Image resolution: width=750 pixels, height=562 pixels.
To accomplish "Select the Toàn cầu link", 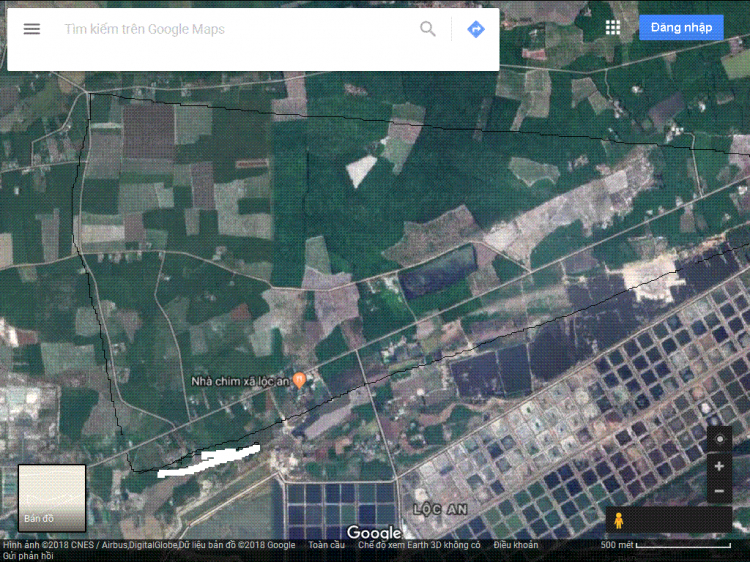I will tap(326, 545).
